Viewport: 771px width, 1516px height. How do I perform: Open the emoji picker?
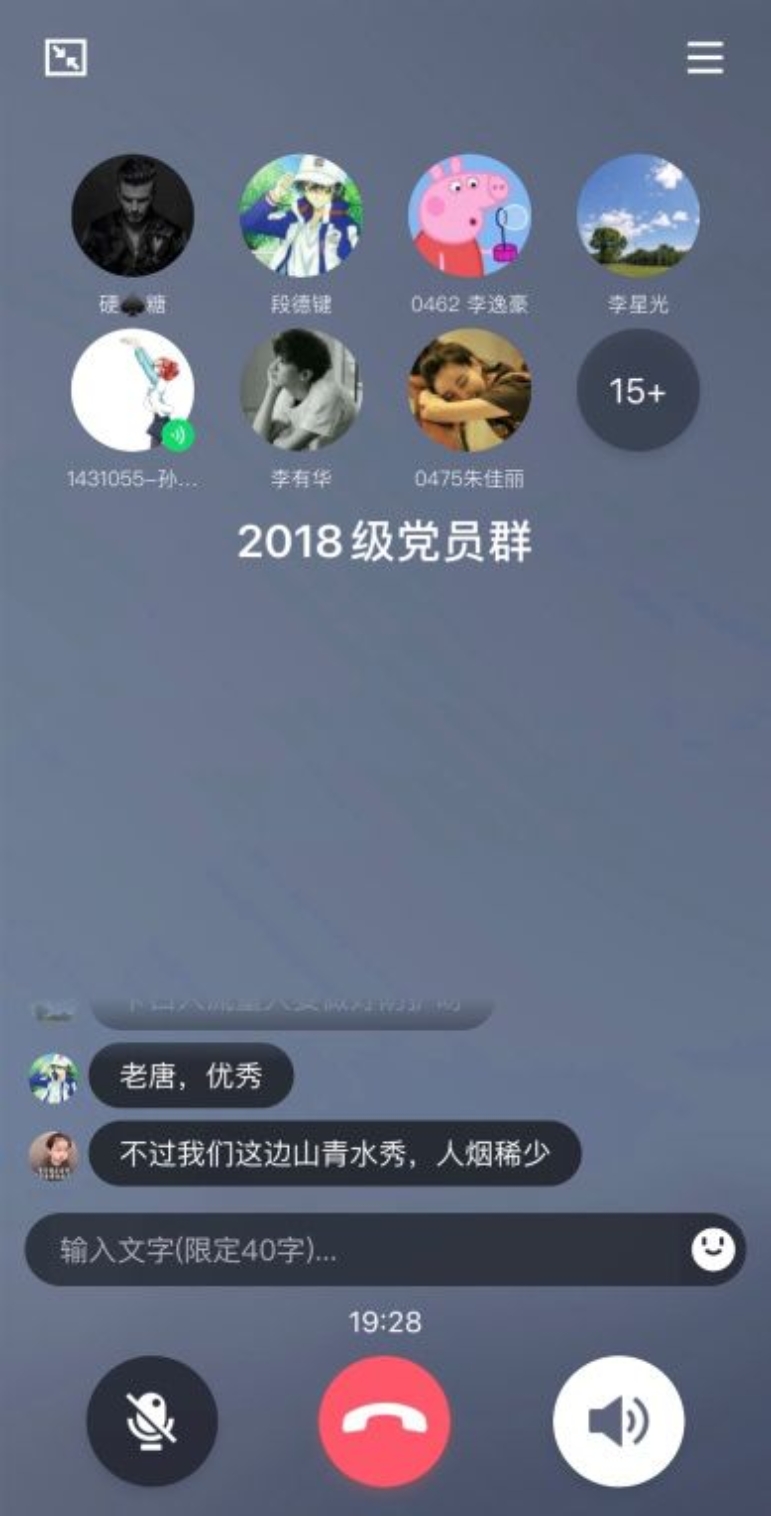pos(713,1249)
